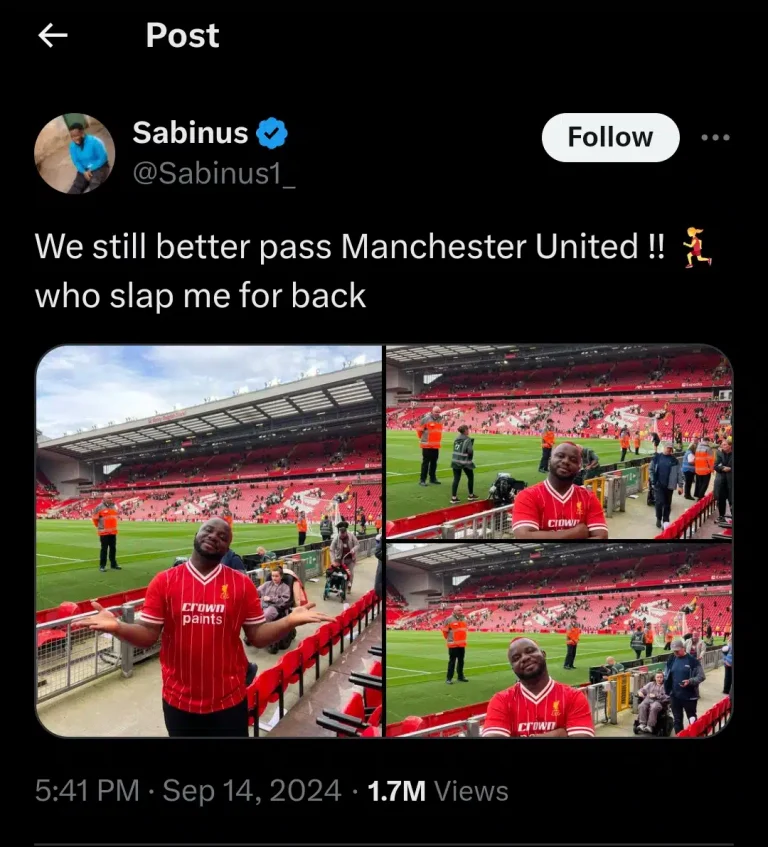View the top right photo in the post
The width and height of the screenshot is (768, 847).
click(x=559, y=441)
